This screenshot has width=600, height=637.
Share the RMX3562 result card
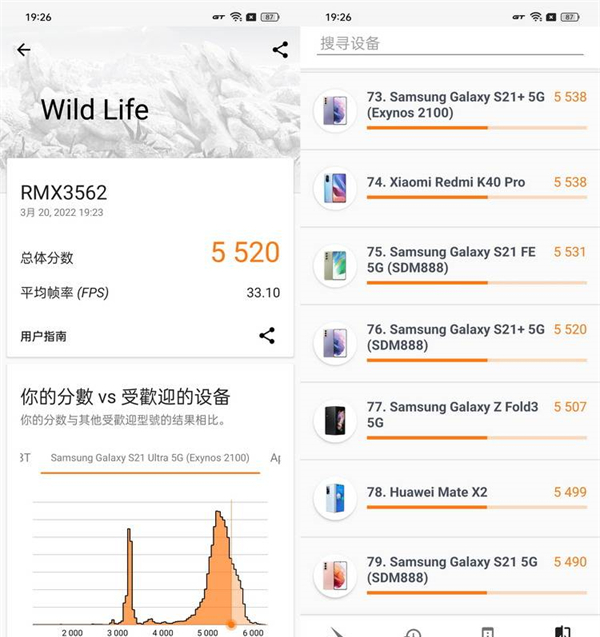[267, 336]
